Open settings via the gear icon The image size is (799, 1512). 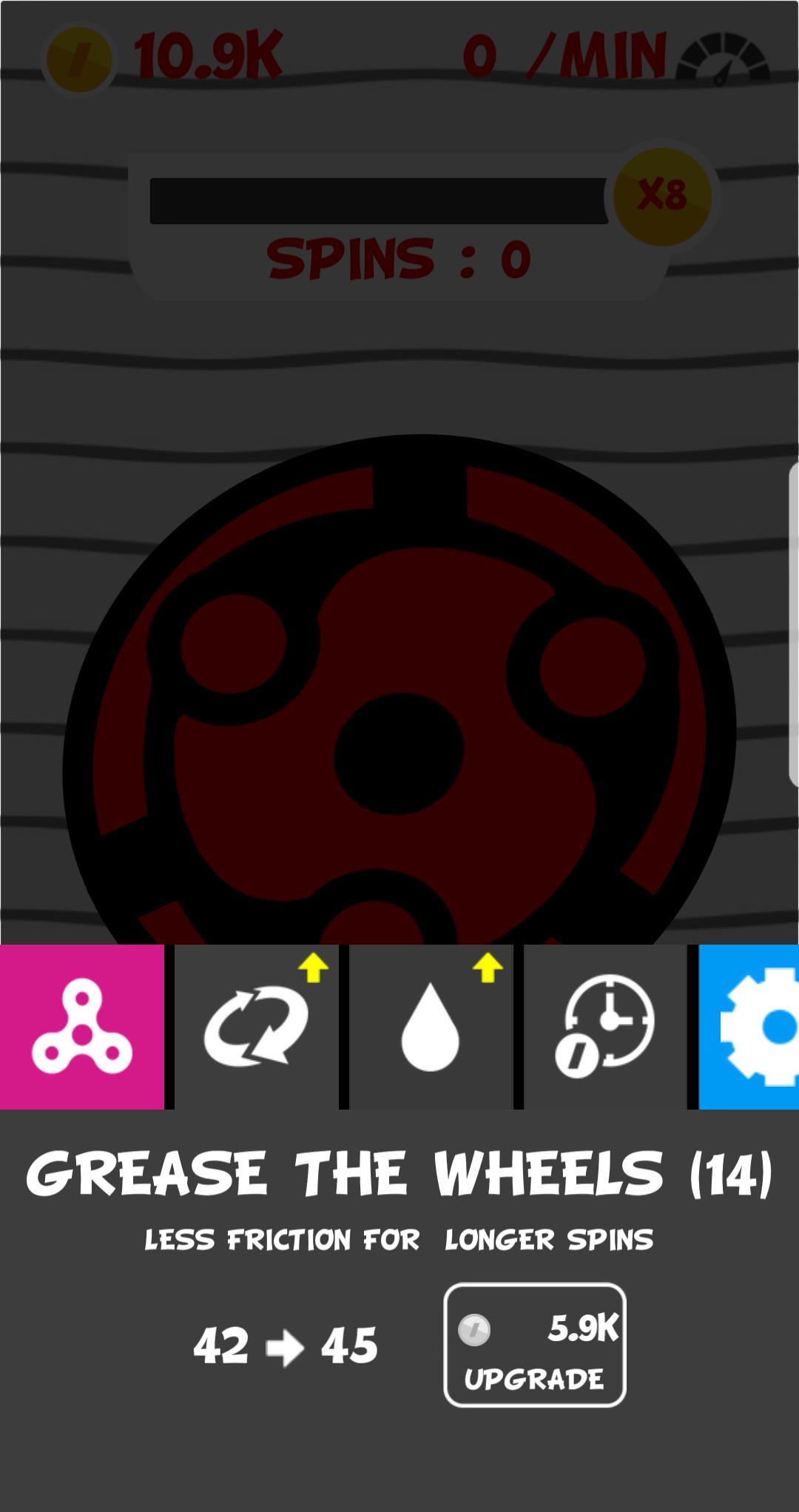pos(750,1026)
